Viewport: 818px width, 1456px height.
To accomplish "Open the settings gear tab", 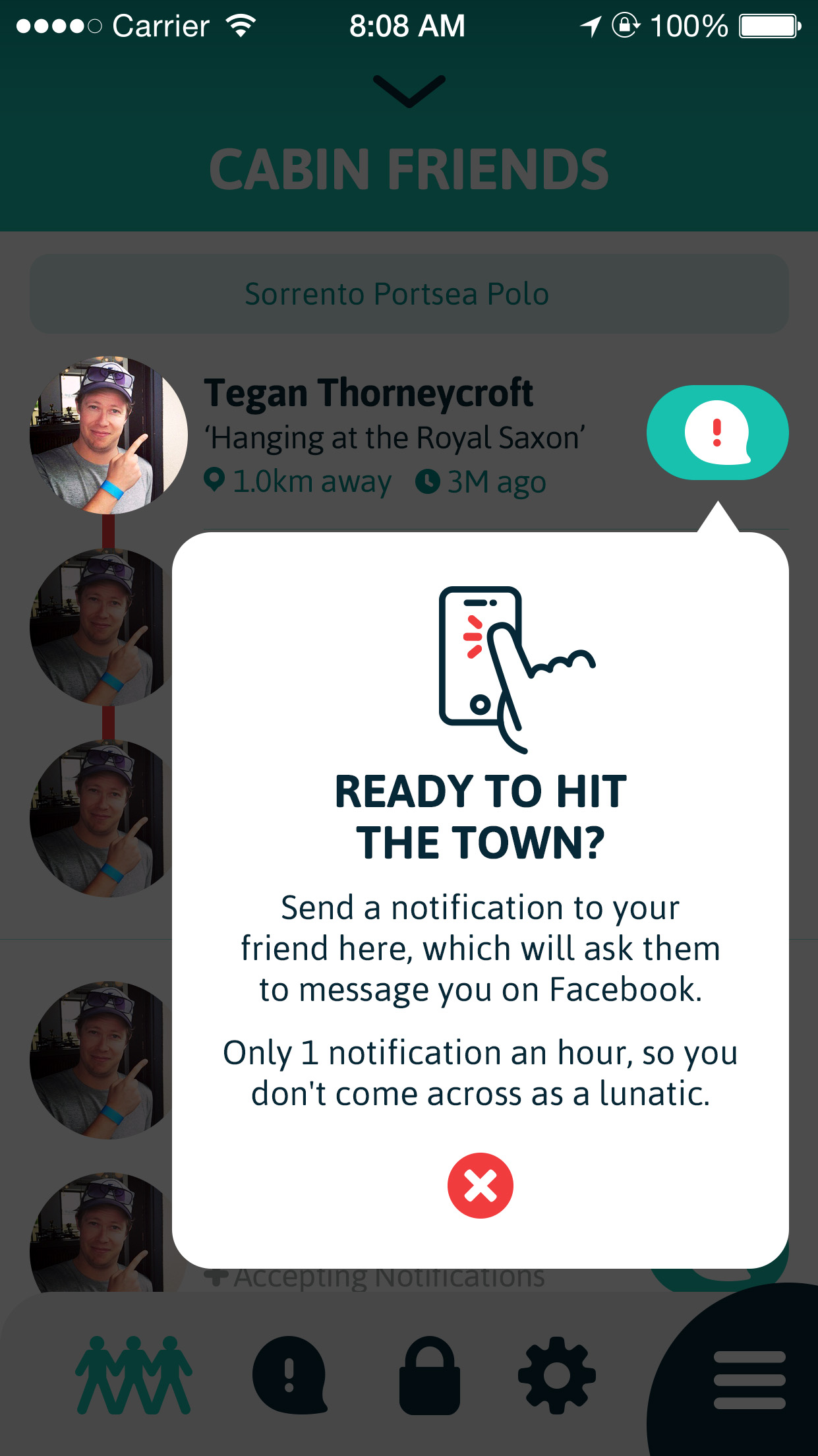I will (x=557, y=1376).
